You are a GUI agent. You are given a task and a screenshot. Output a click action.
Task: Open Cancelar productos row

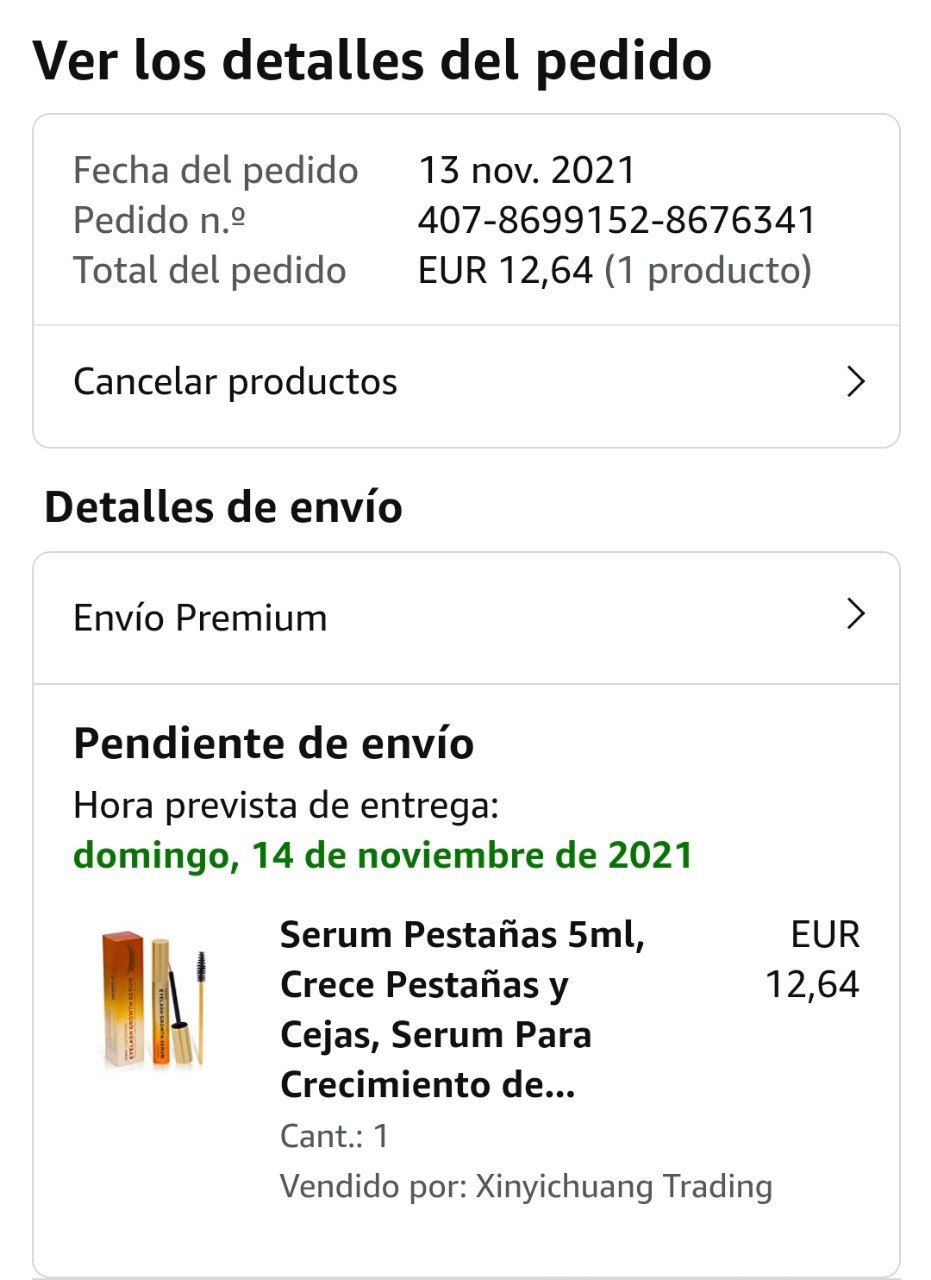coord(466,384)
